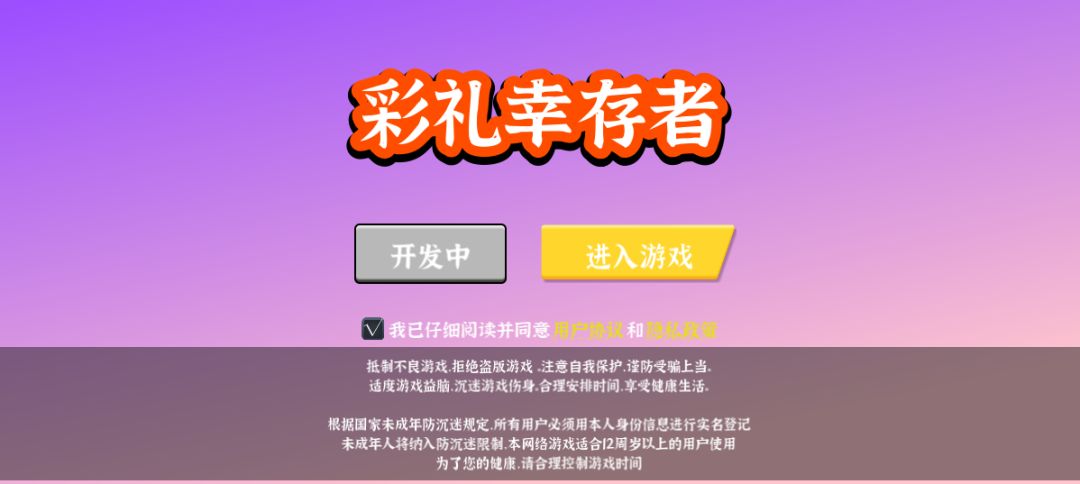
Task: Open the 用户协议 link
Action: (x=588, y=330)
